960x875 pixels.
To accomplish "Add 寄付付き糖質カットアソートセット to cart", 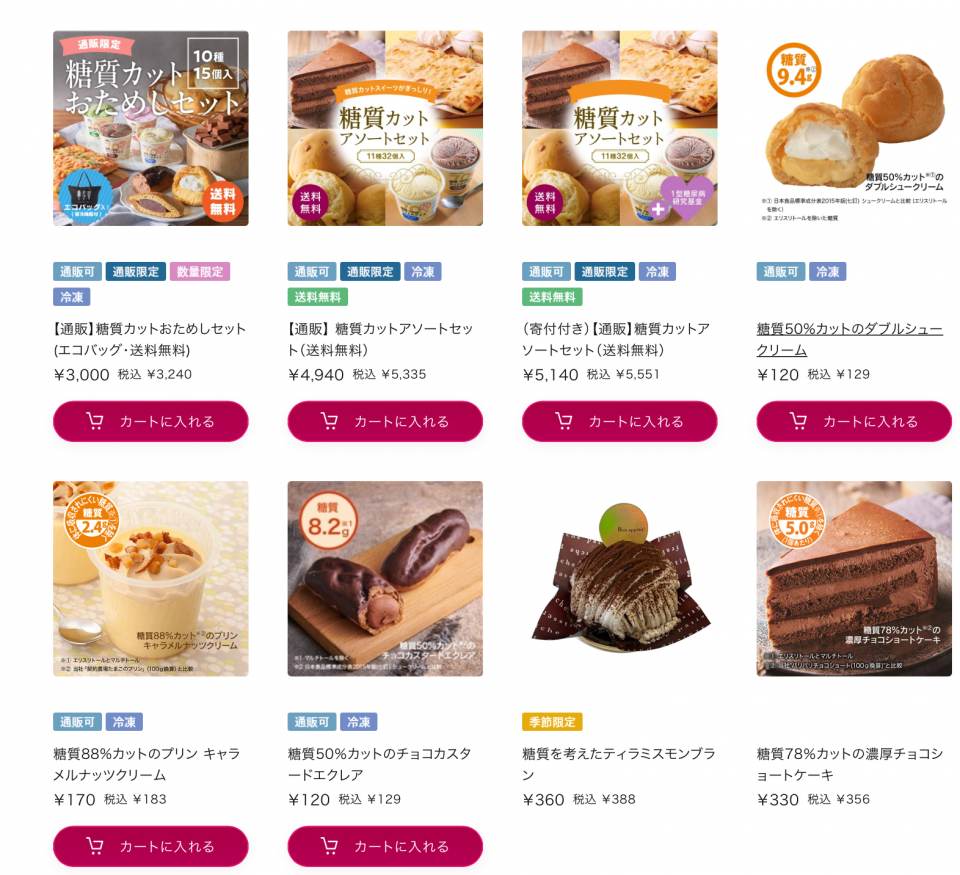I will [619, 421].
